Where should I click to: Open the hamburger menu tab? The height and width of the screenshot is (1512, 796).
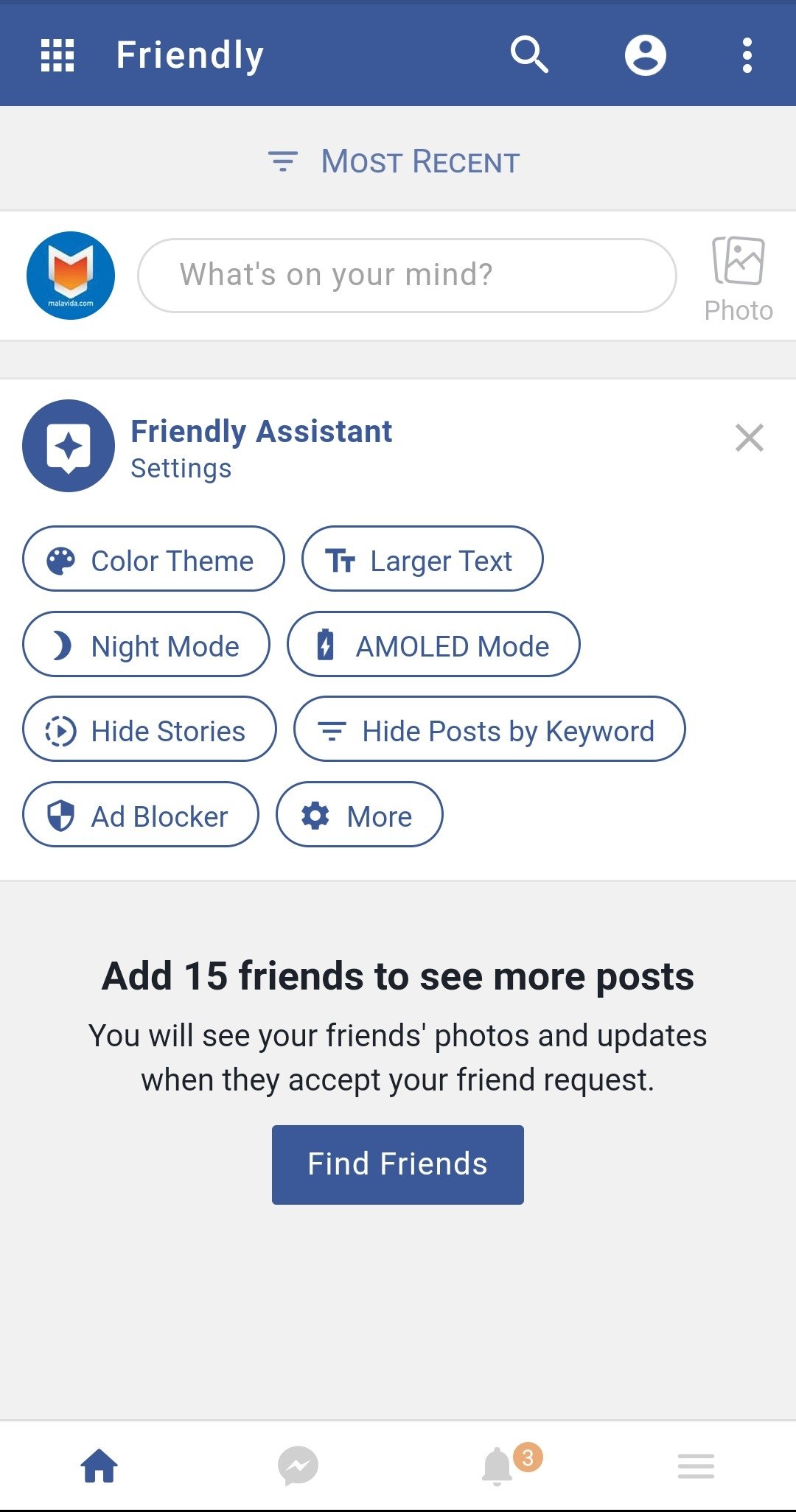tap(696, 1466)
